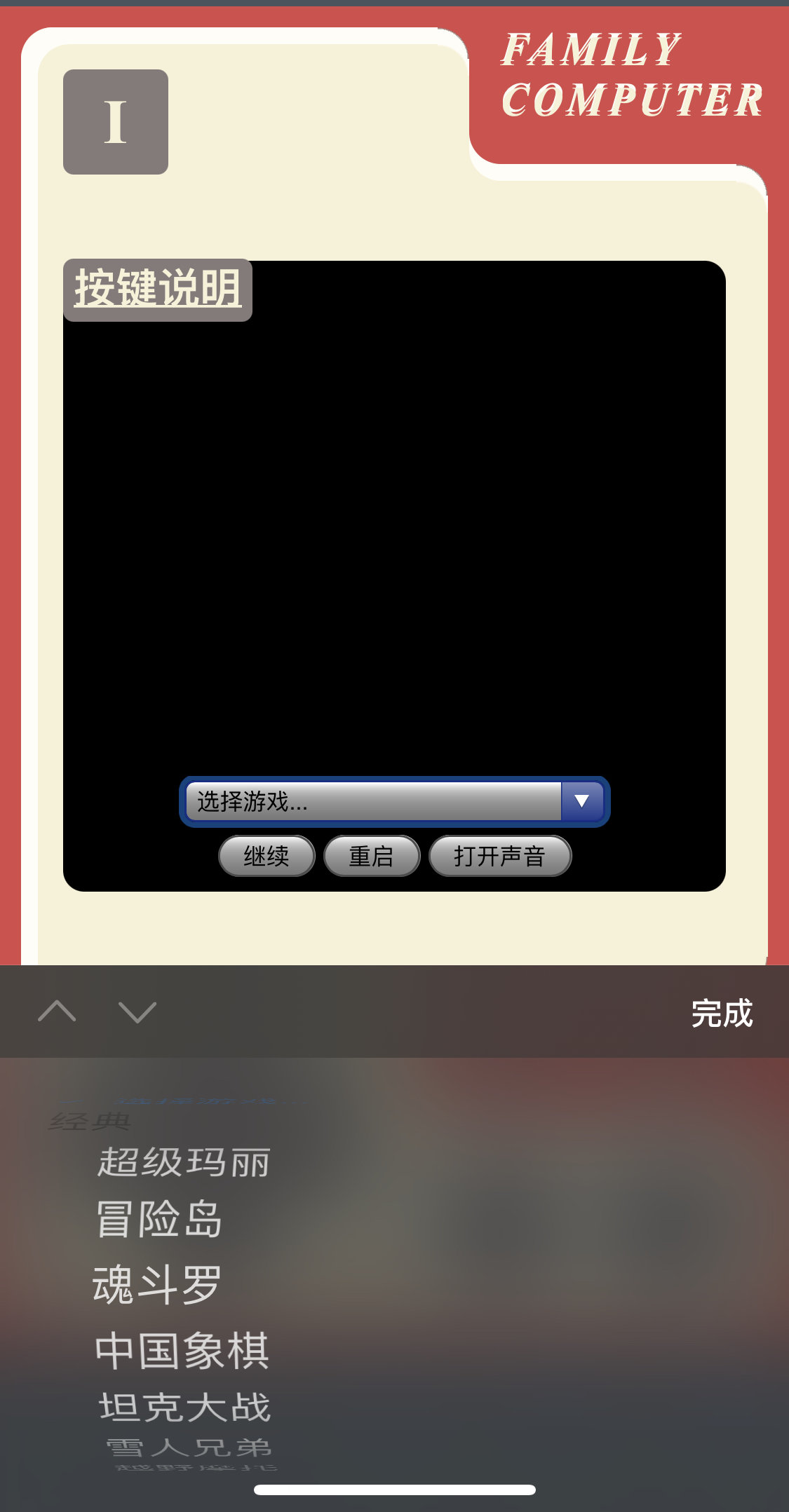Image resolution: width=789 pixels, height=1512 pixels.
Task: Select 超级玛丽 in the picker
Action: [184, 1163]
